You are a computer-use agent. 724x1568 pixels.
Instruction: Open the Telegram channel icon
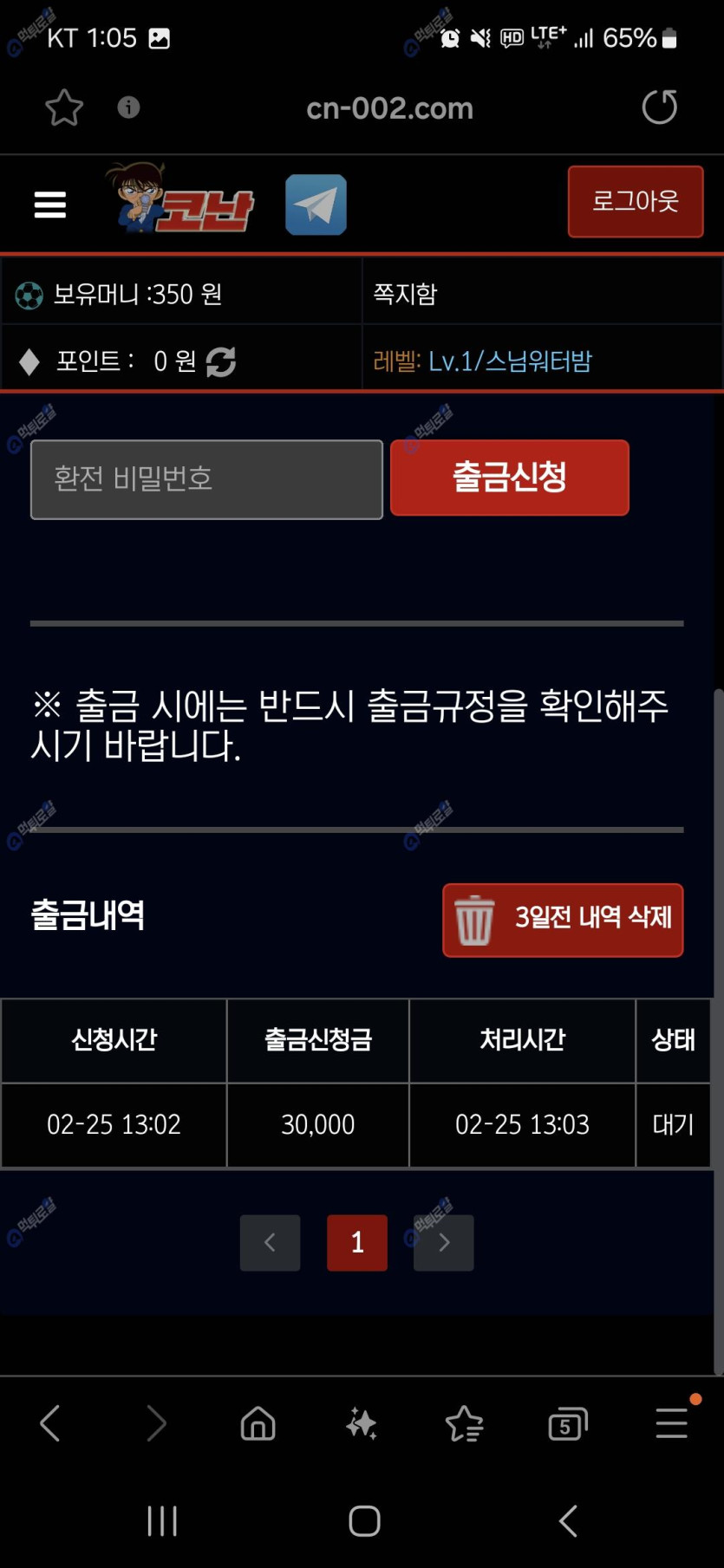click(316, 205)
